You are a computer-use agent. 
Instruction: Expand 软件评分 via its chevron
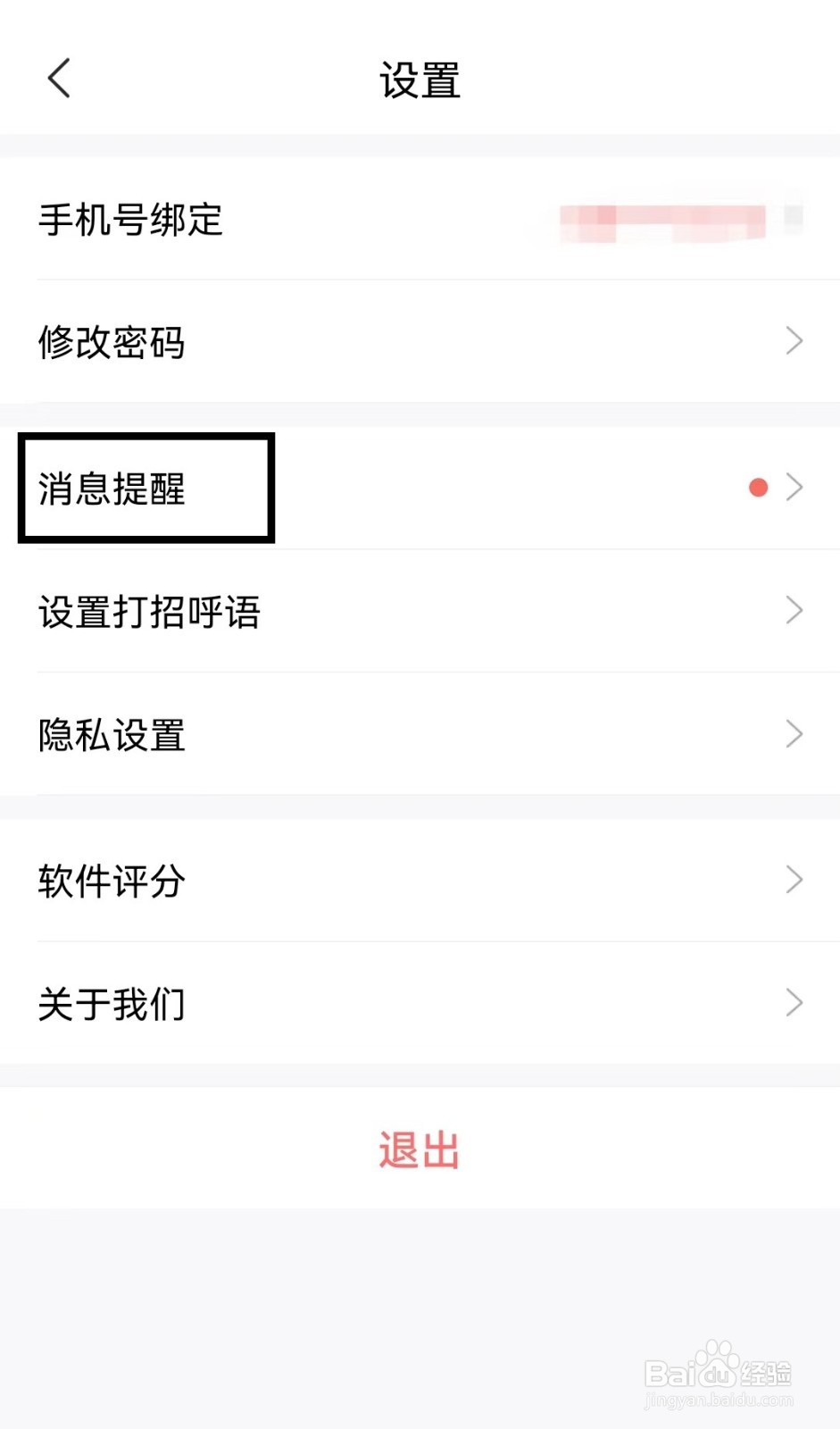coord(794,880)
